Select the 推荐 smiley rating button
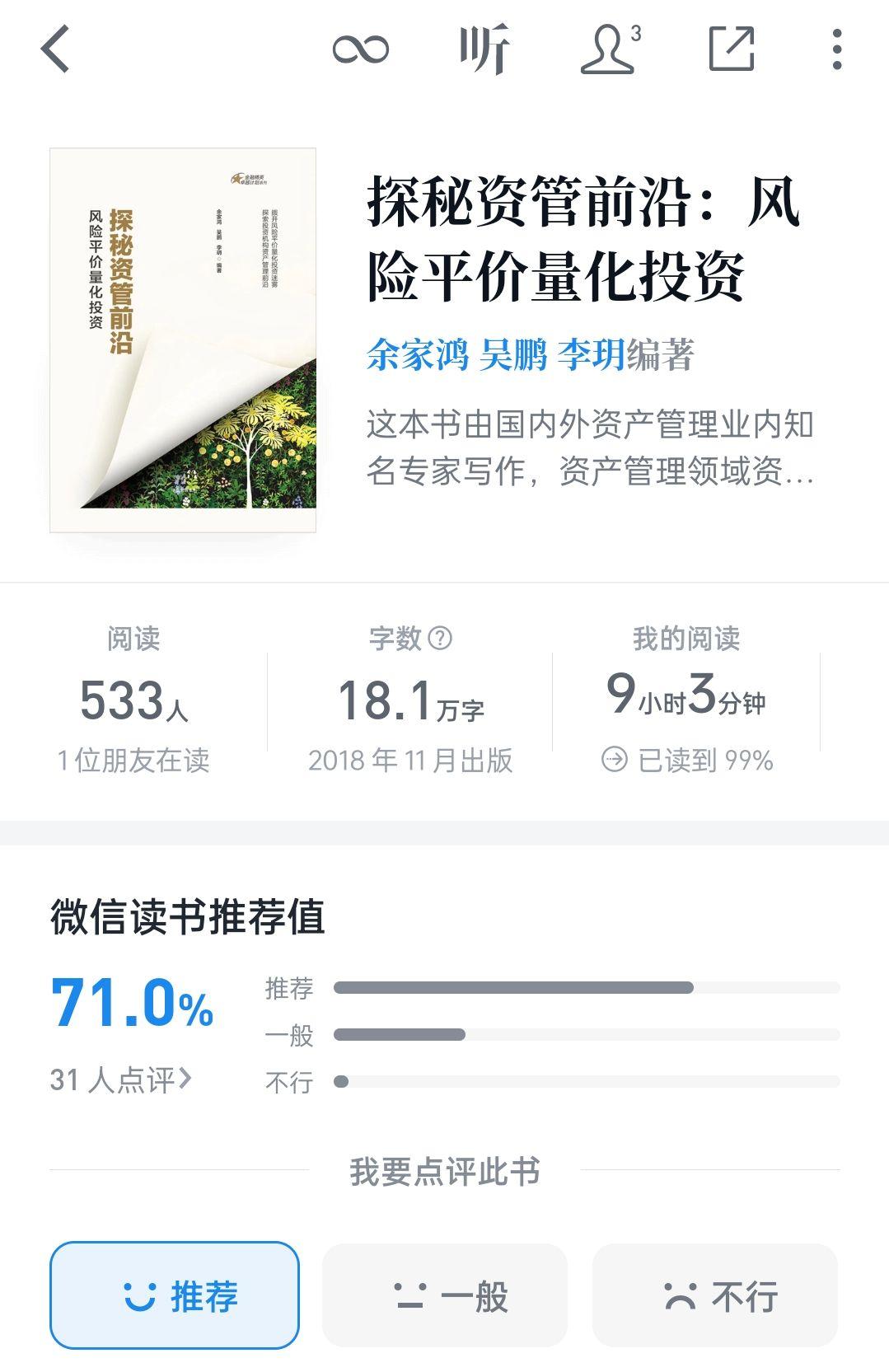This screenshot has width=889, height=1372. click(x=174, y=1295)
